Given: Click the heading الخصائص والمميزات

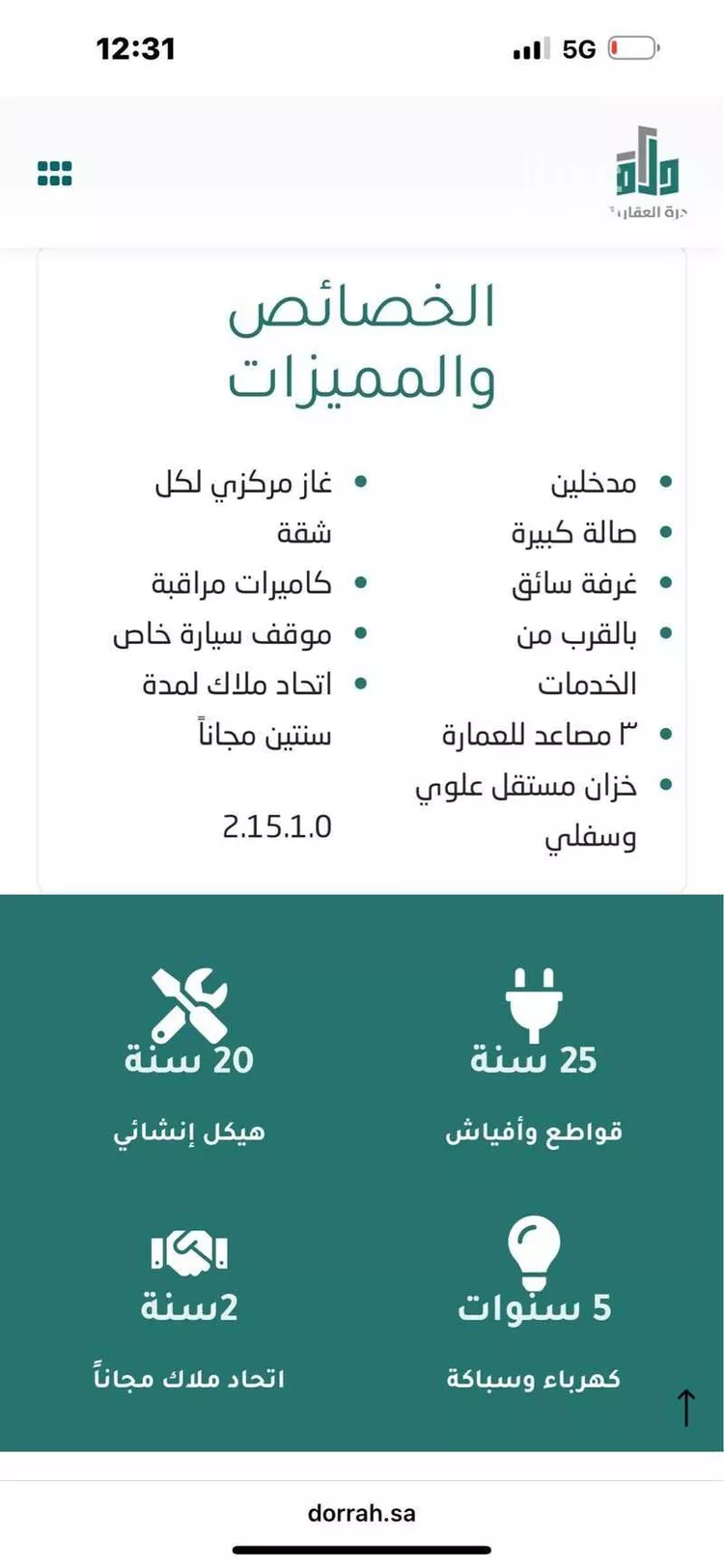Looking at the screenshot, I should click(x=362, y=343).
